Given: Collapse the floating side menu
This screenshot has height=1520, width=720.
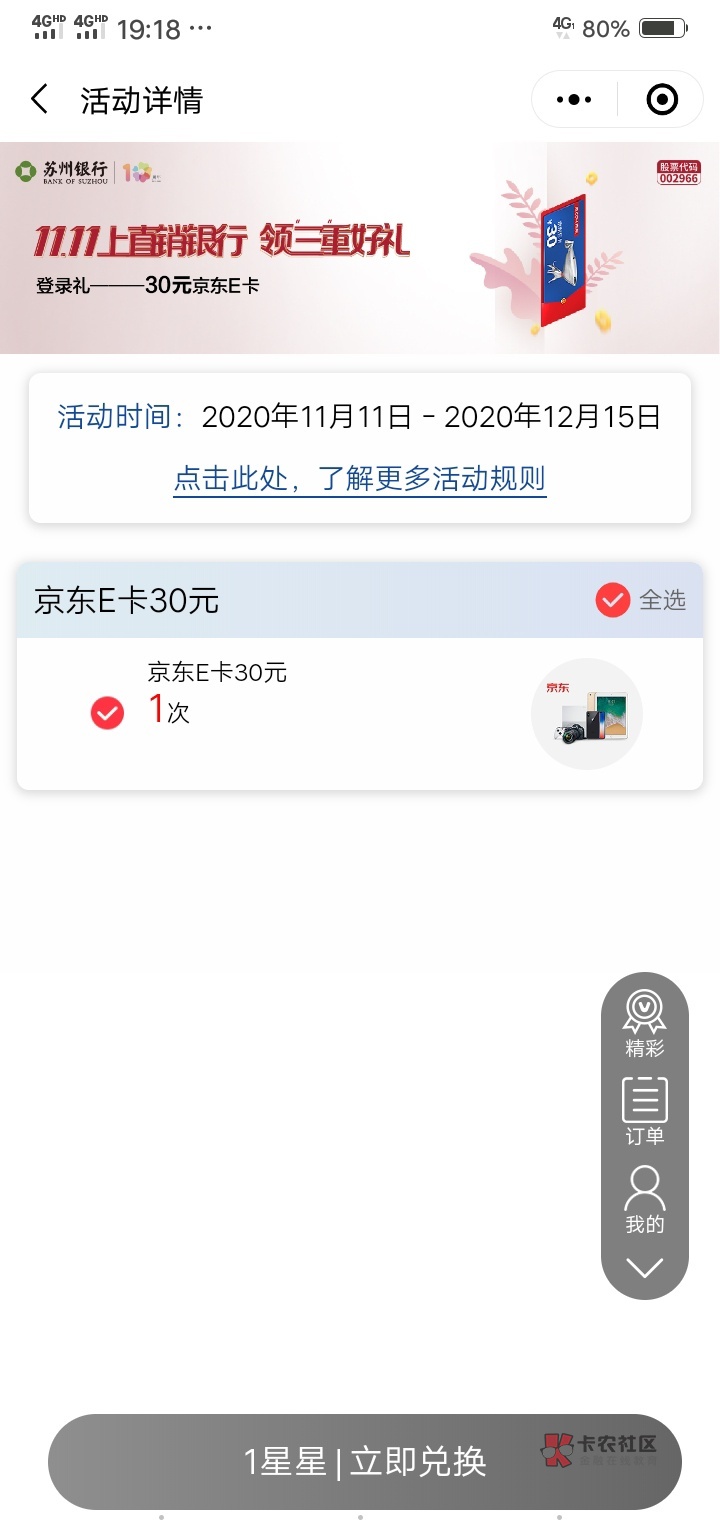Looking at the screenshot, I should (645, 1268).
